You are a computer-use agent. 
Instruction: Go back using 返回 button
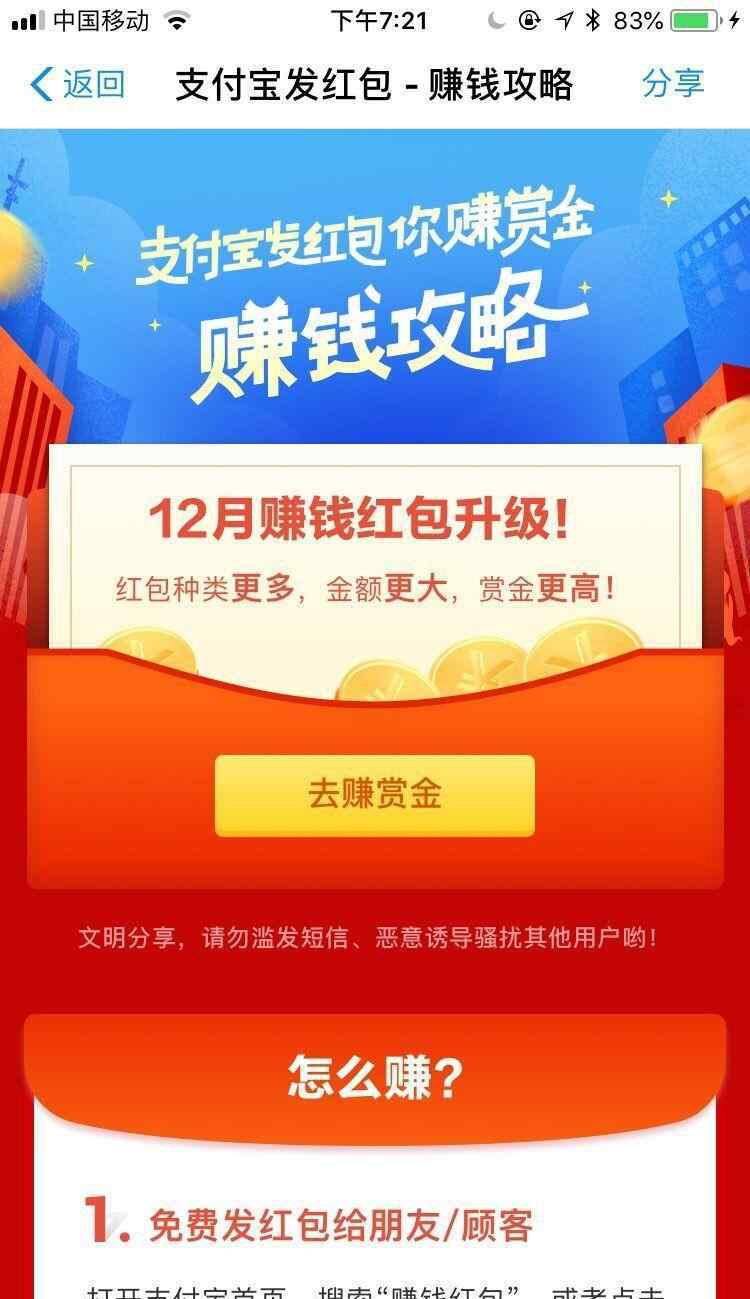coord(78,85)
